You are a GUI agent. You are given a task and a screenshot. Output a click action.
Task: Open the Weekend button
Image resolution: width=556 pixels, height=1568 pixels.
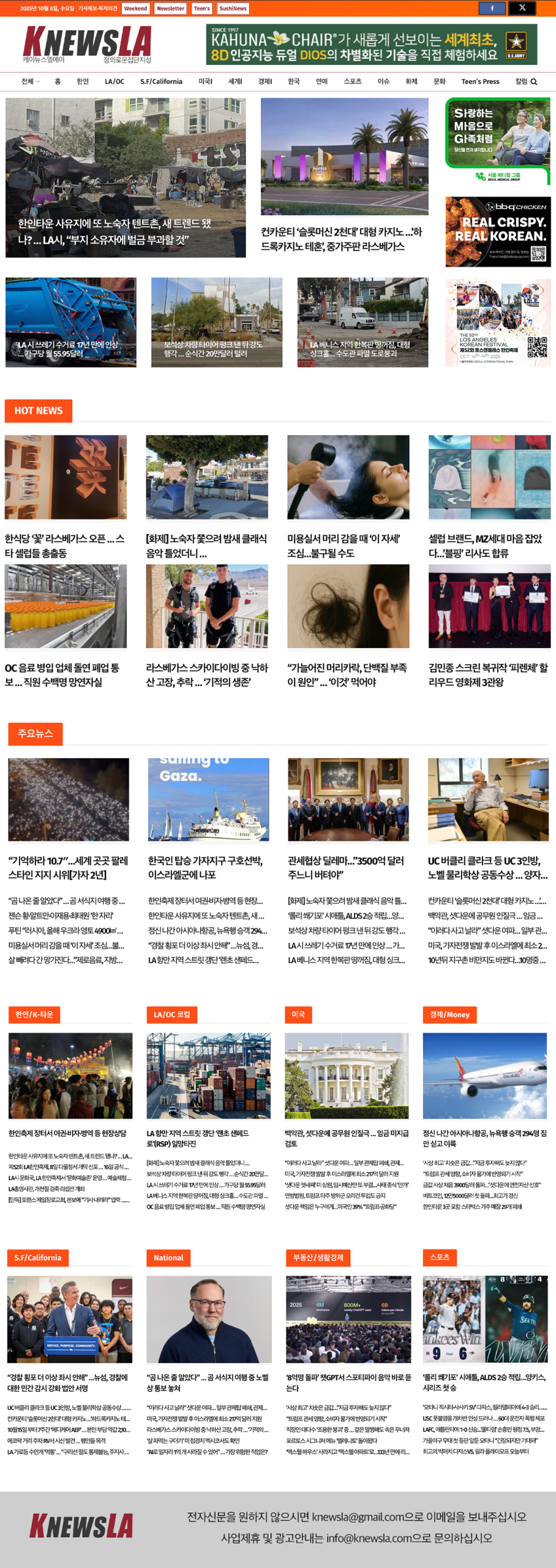pos(135,9)
